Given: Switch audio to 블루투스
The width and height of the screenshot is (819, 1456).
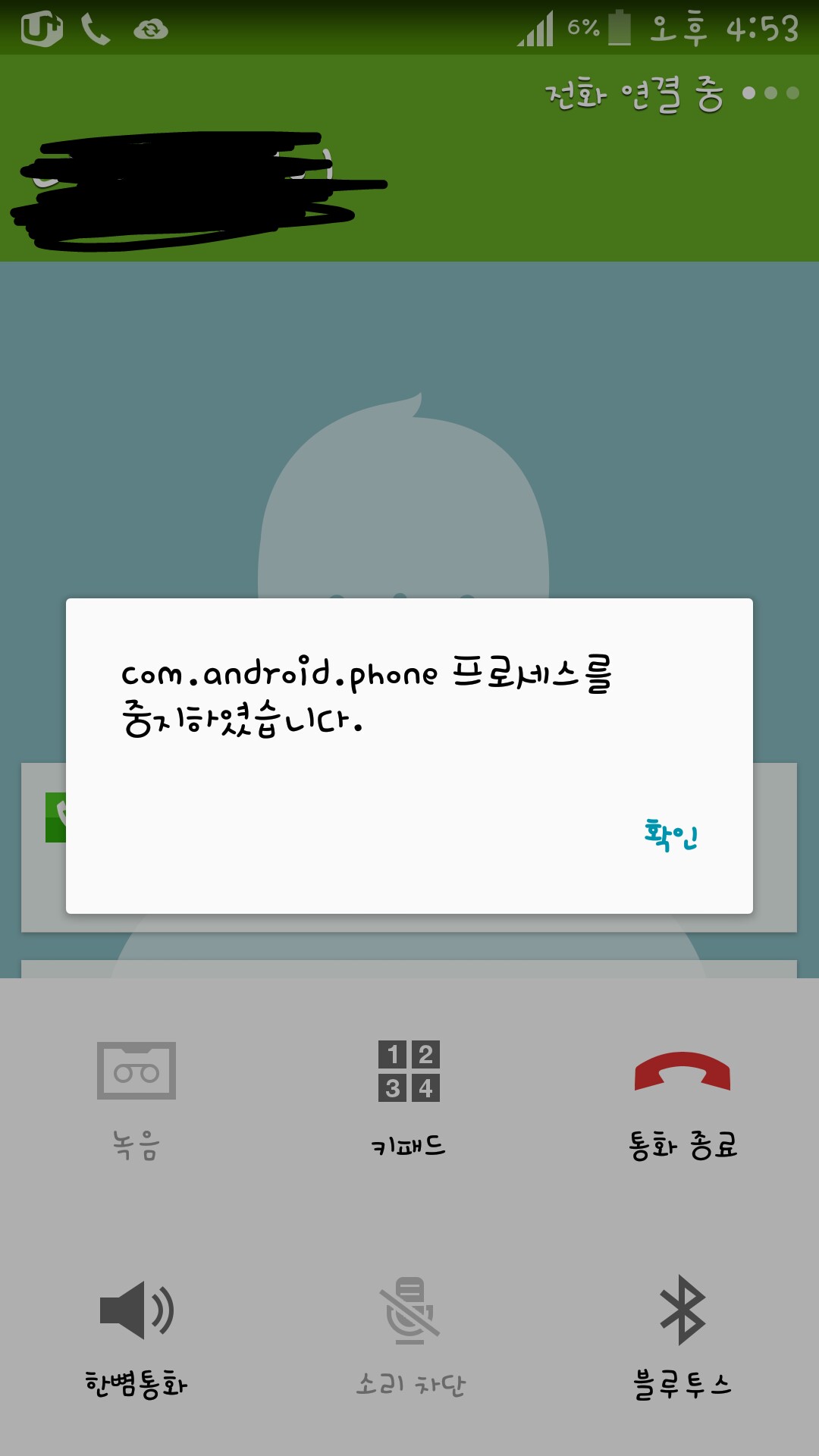Looking at the screenshot, I should click(682, 1335).
